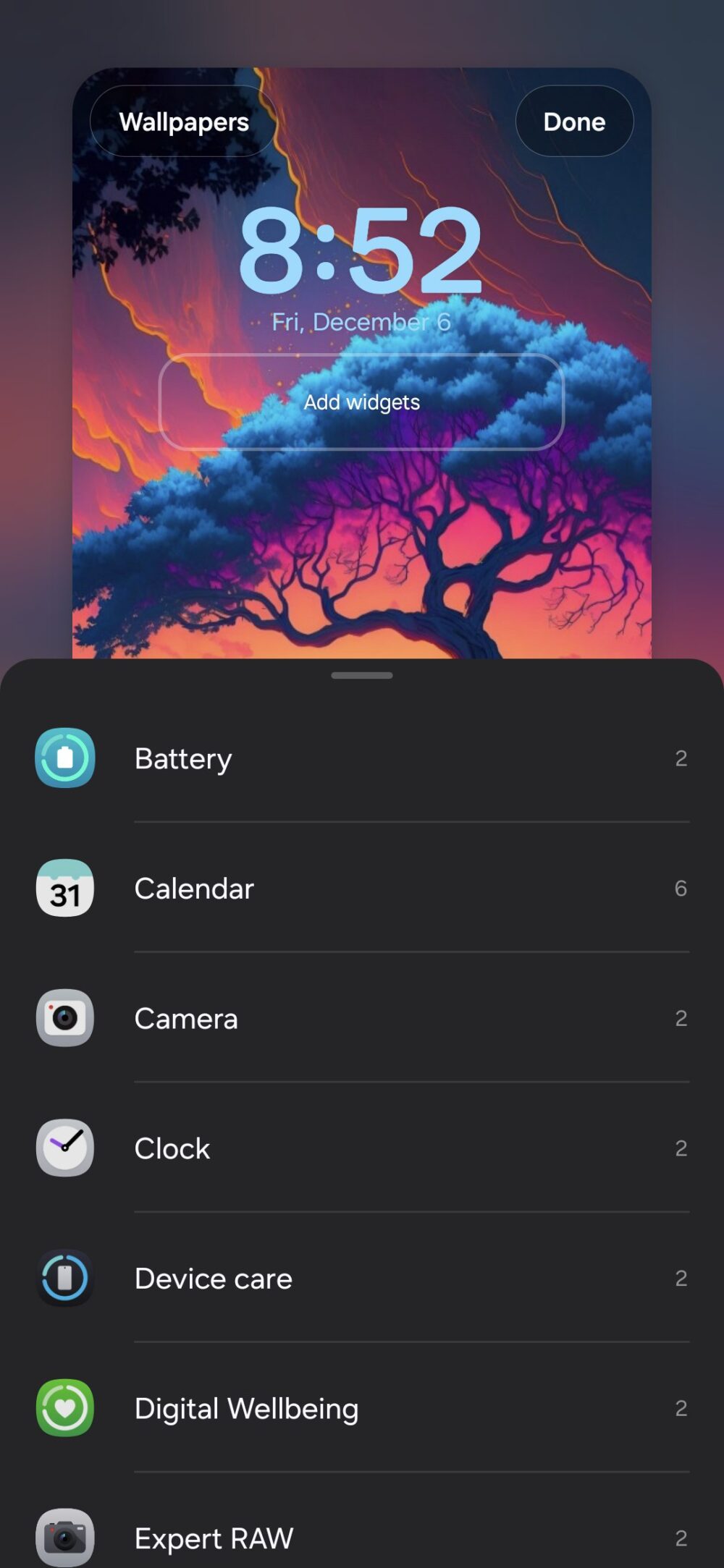Viewport: 724px width, 1568px height.
Task: Tap the Camera app icon
Action: point(64,1018)
